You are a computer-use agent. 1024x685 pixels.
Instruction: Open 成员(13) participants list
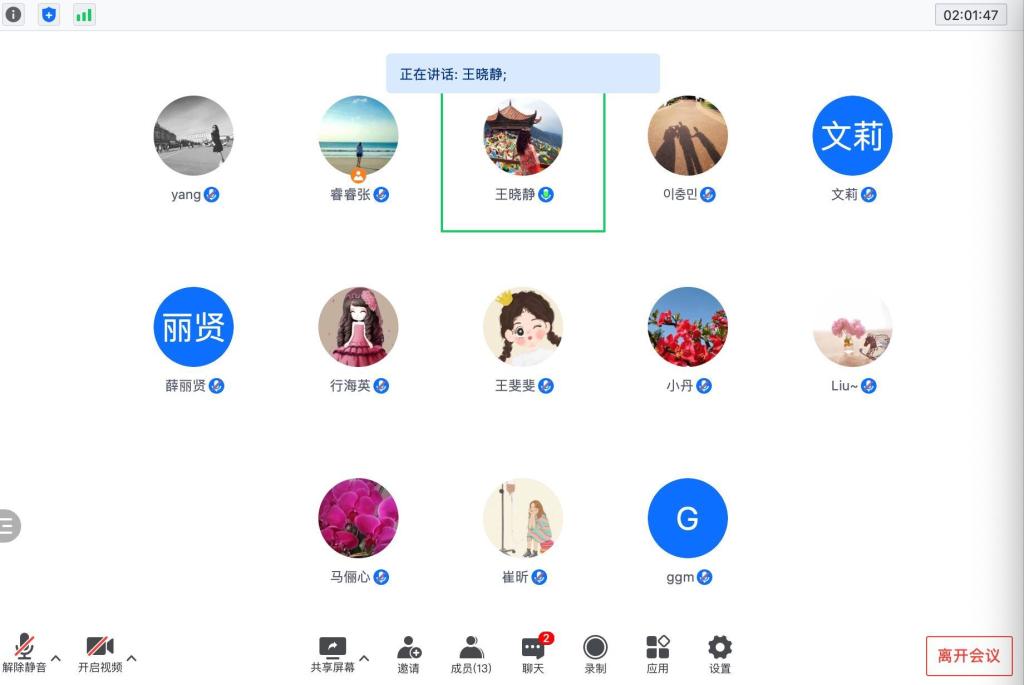471,653
